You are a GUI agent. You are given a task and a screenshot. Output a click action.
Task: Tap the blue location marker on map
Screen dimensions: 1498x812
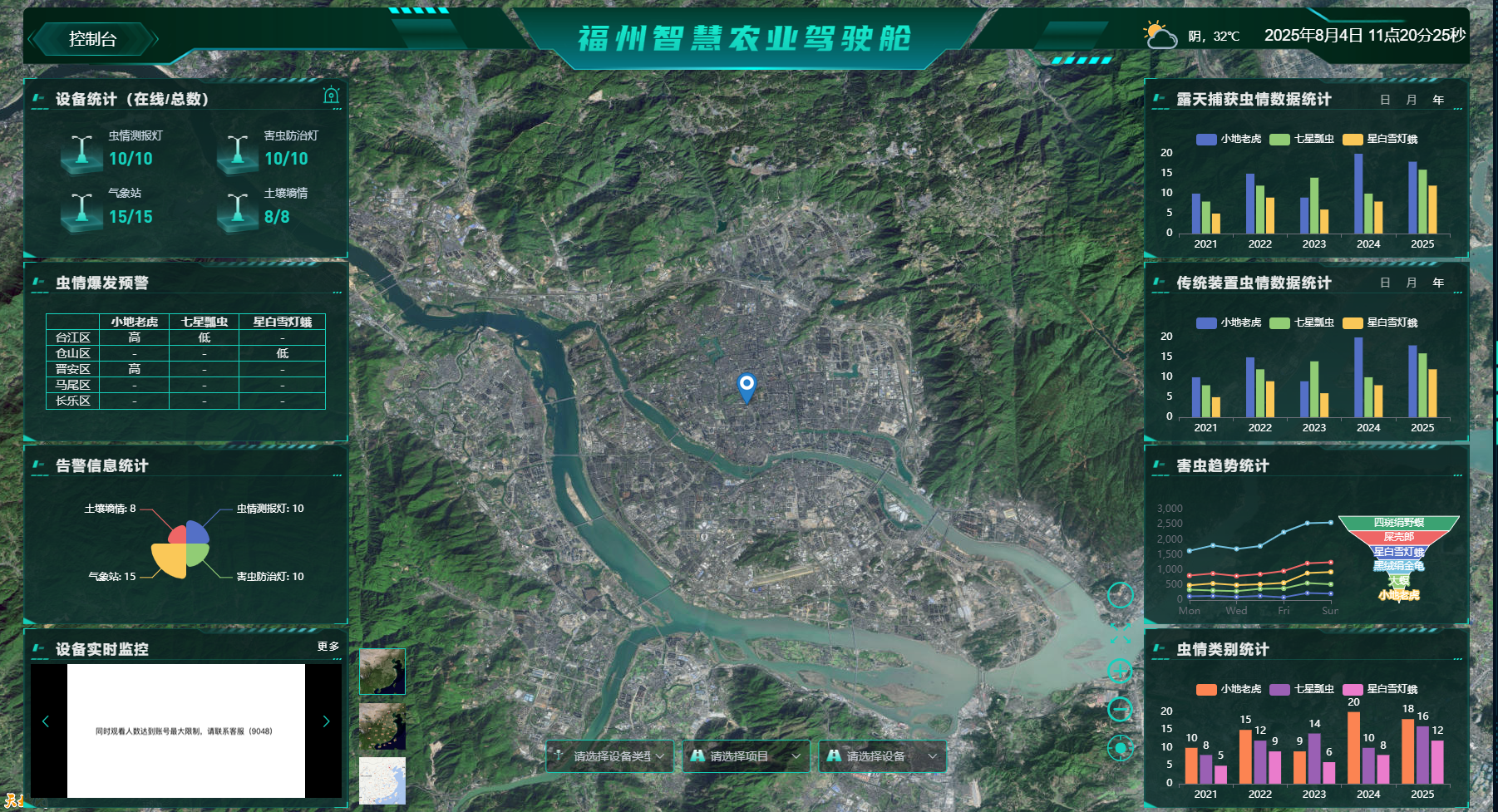click(747, 386)
